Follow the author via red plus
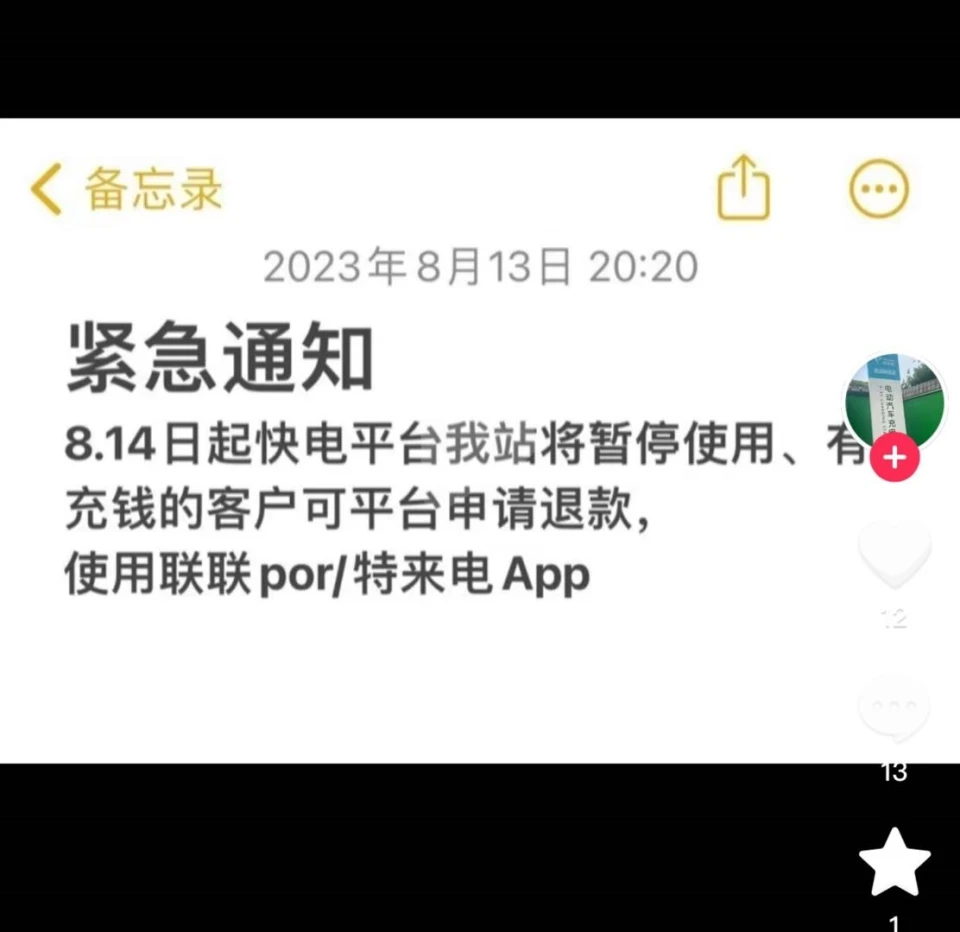Image resolution: width=960 pixels, height=932 pixels. pos(895,459)
